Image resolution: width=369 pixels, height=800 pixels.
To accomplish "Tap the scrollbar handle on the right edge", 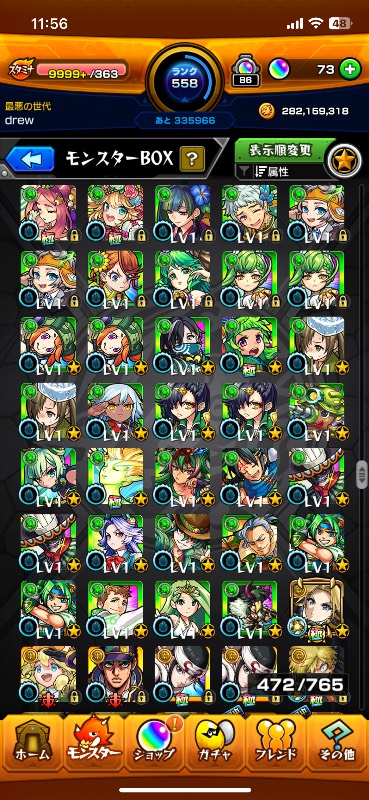I will (x=362, y=474).
